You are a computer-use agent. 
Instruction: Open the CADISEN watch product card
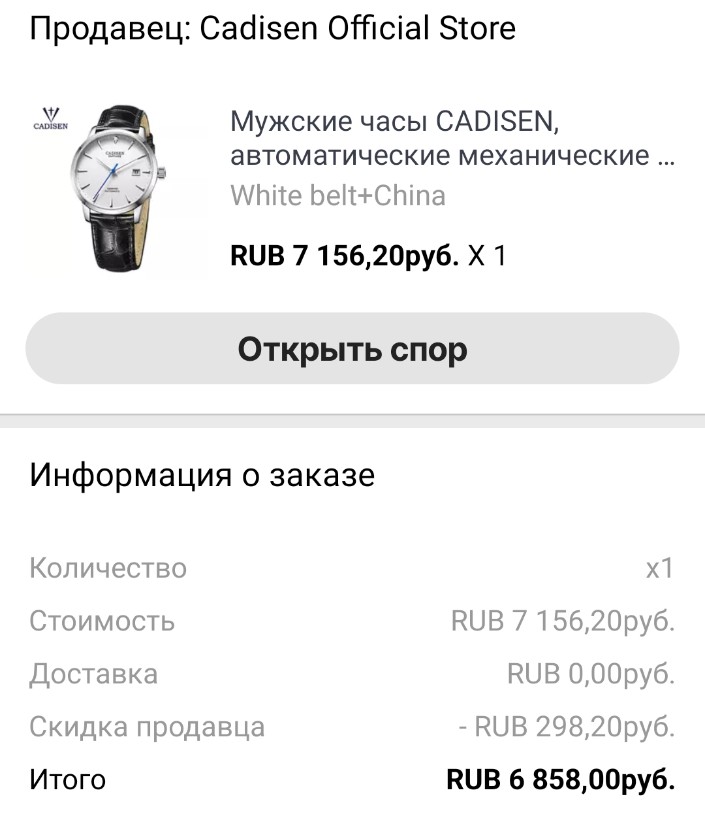tap(451, 141)
